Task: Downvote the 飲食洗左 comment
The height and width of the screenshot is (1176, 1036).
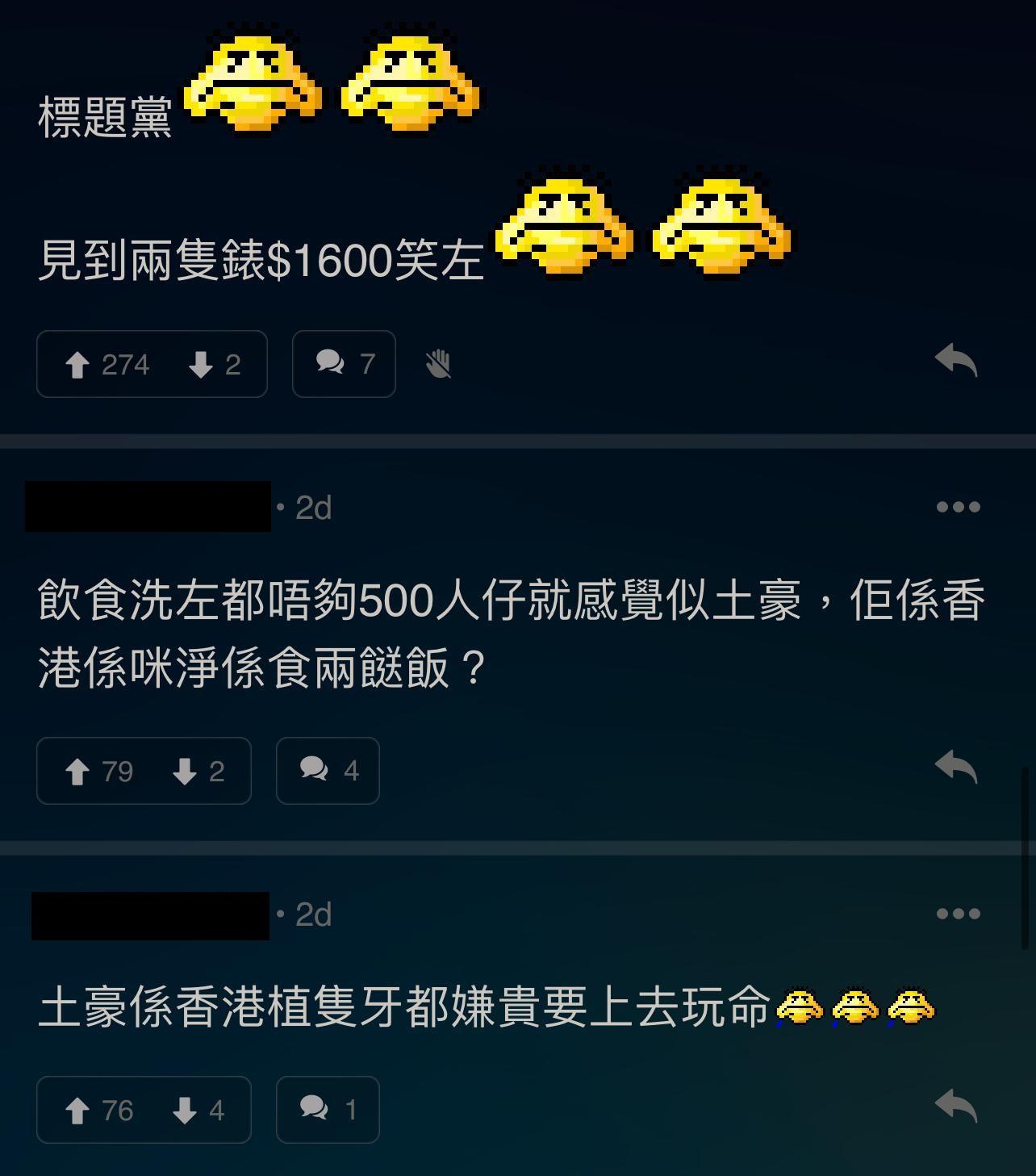Action: [198, 772]
